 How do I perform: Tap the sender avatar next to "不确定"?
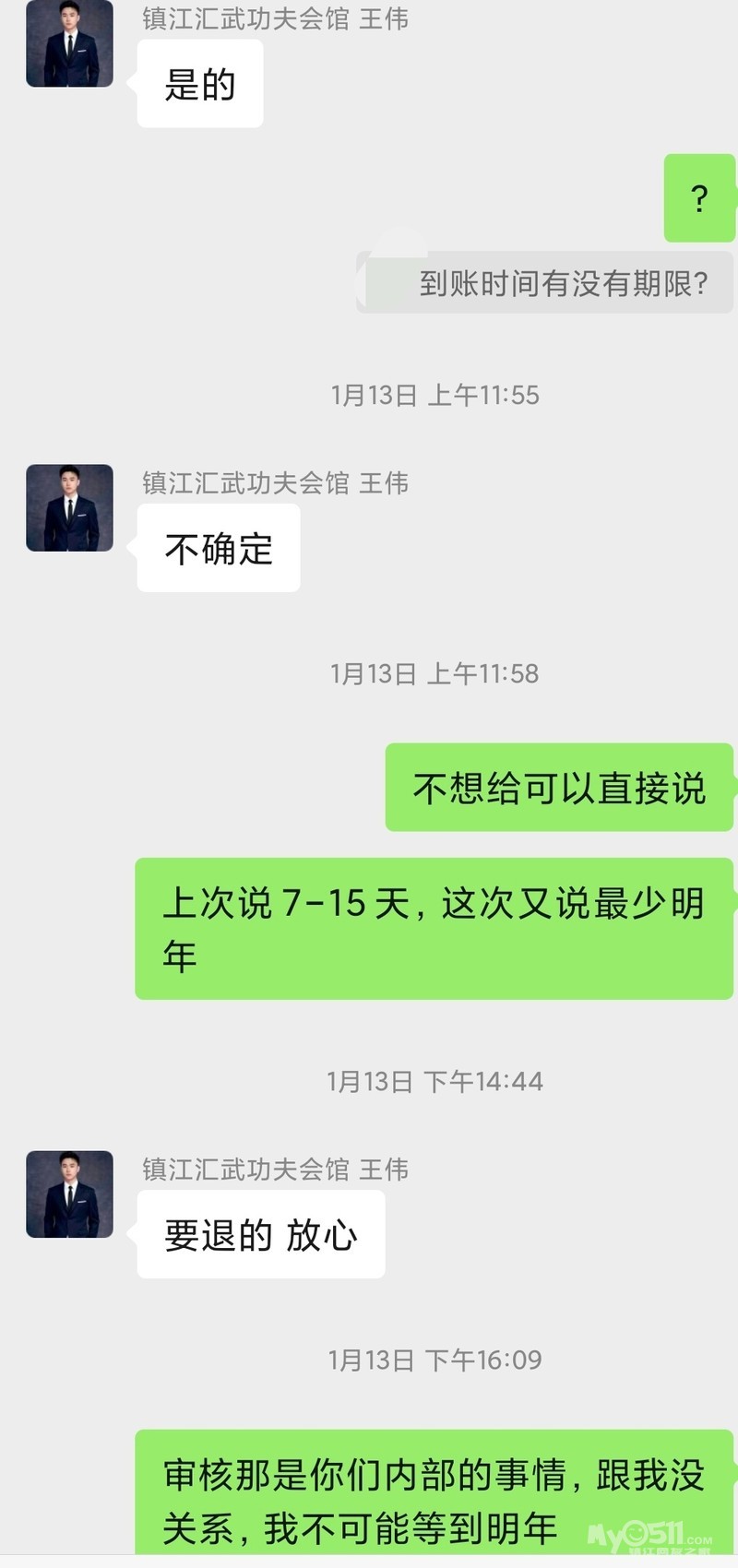click(x=69, y=508)
